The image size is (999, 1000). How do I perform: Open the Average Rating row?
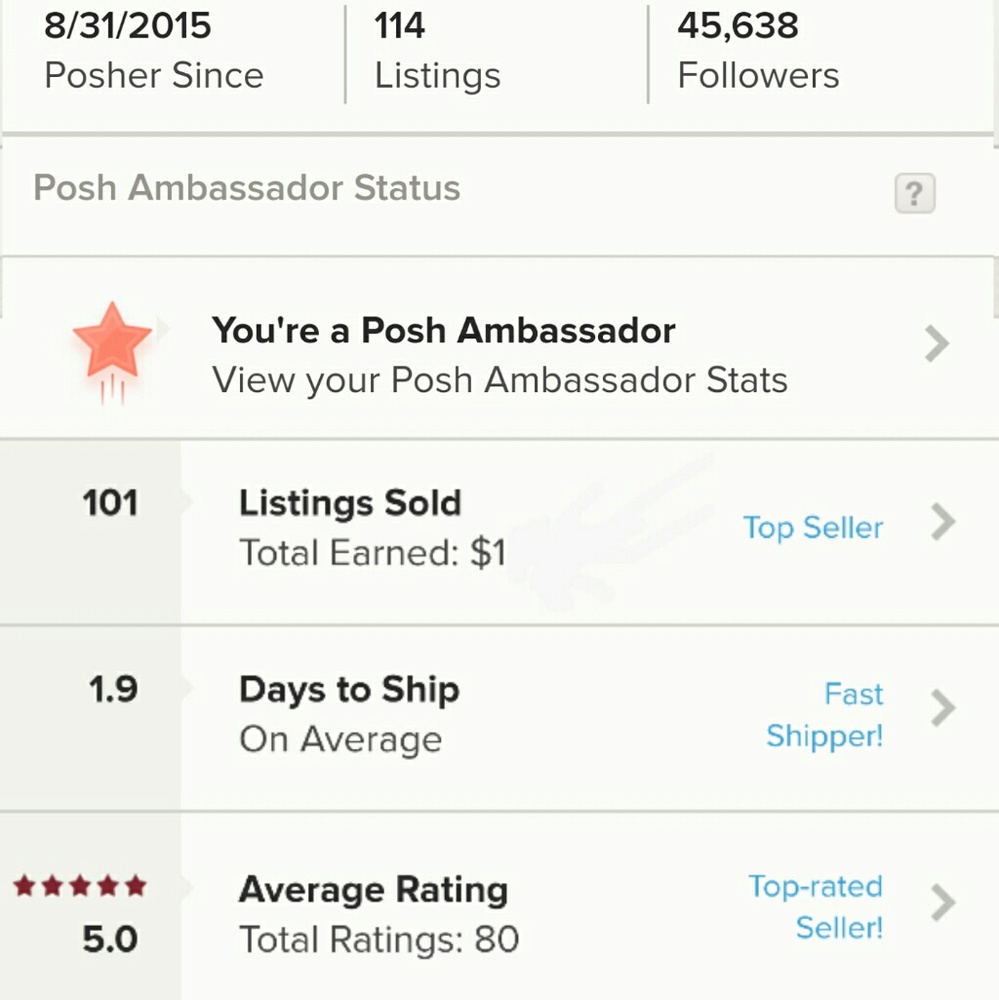click(x=500, y=912)
